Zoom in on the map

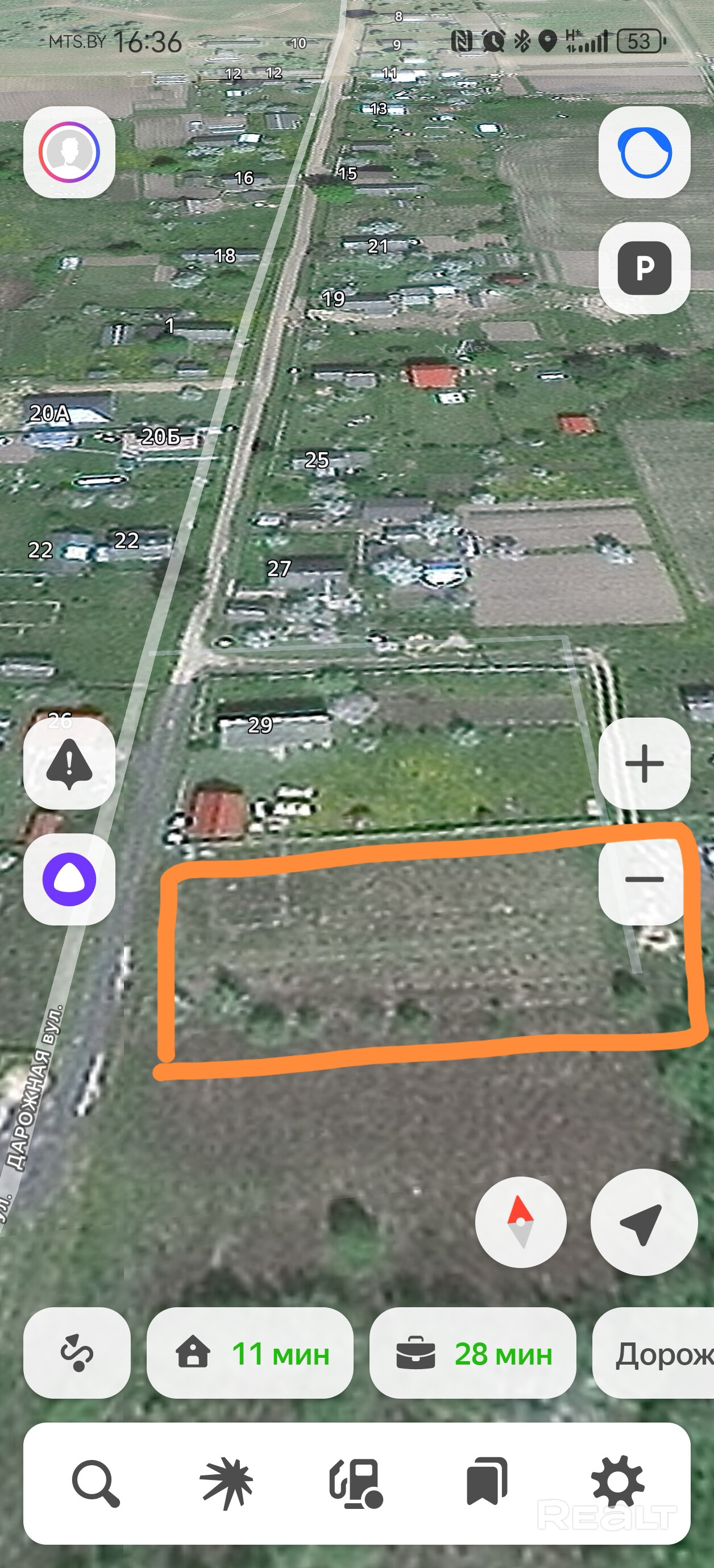click(644, 764)
